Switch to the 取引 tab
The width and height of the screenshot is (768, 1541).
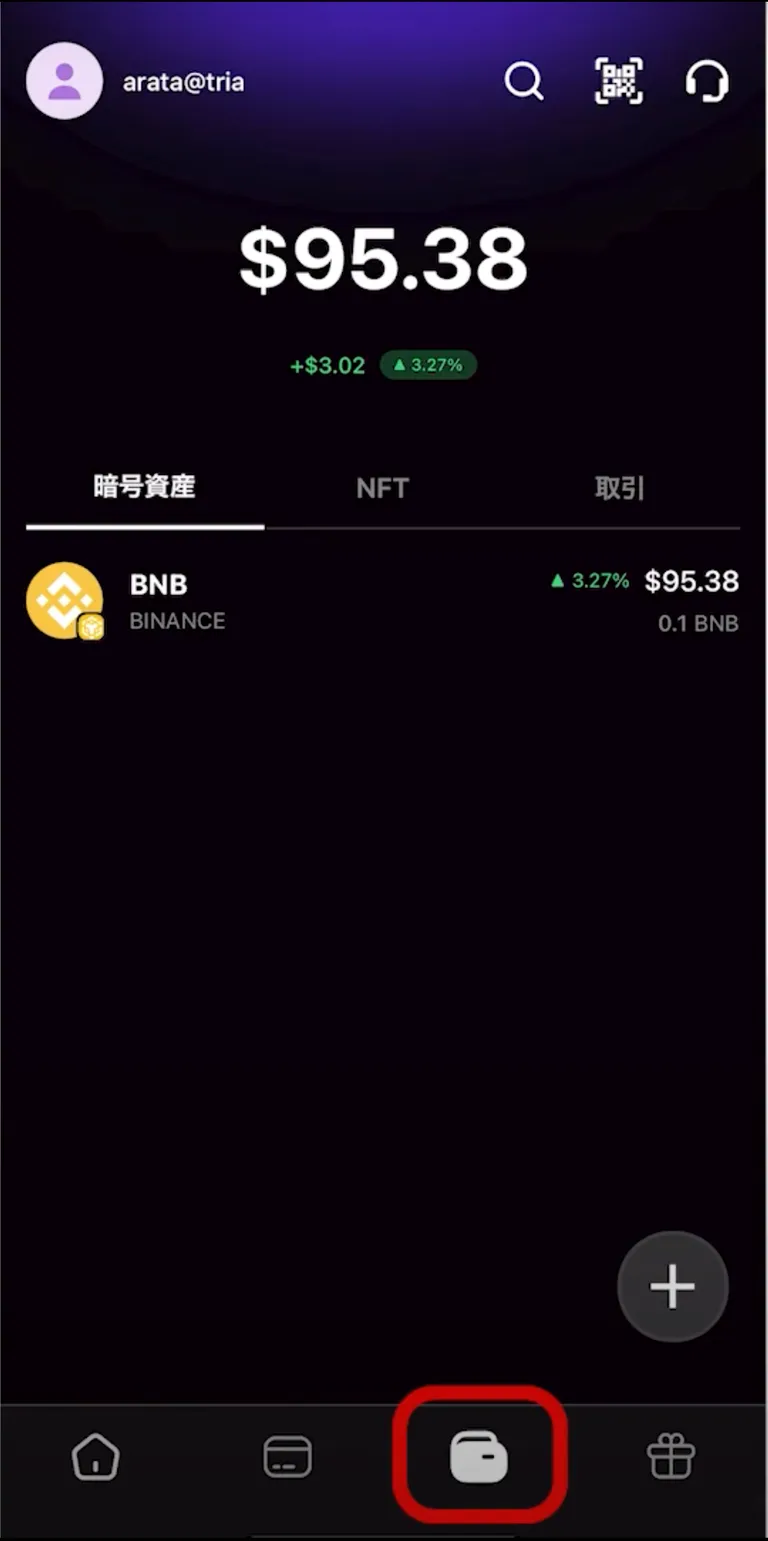coord(620,488)
